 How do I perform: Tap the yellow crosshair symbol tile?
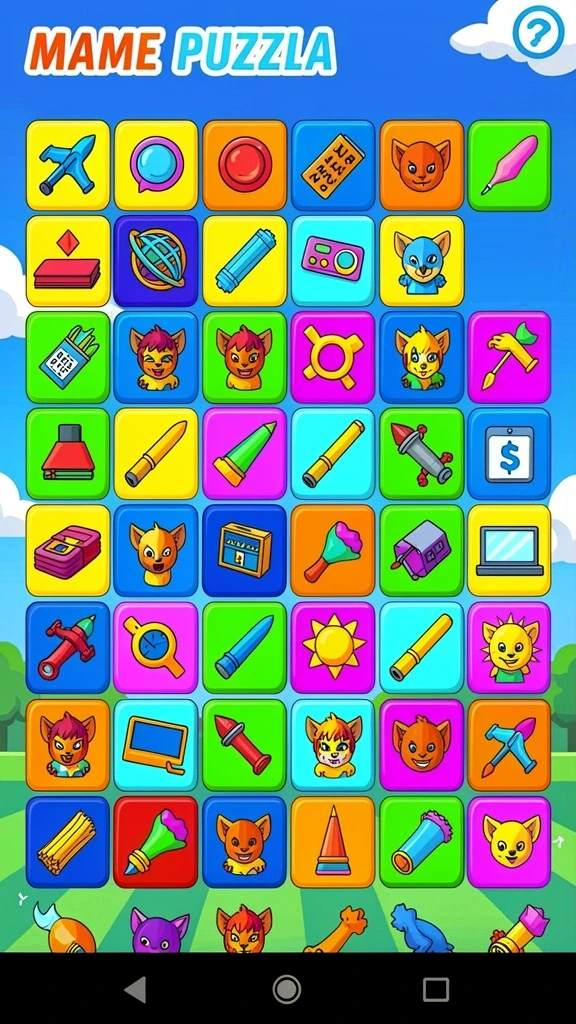coord(333,357)
